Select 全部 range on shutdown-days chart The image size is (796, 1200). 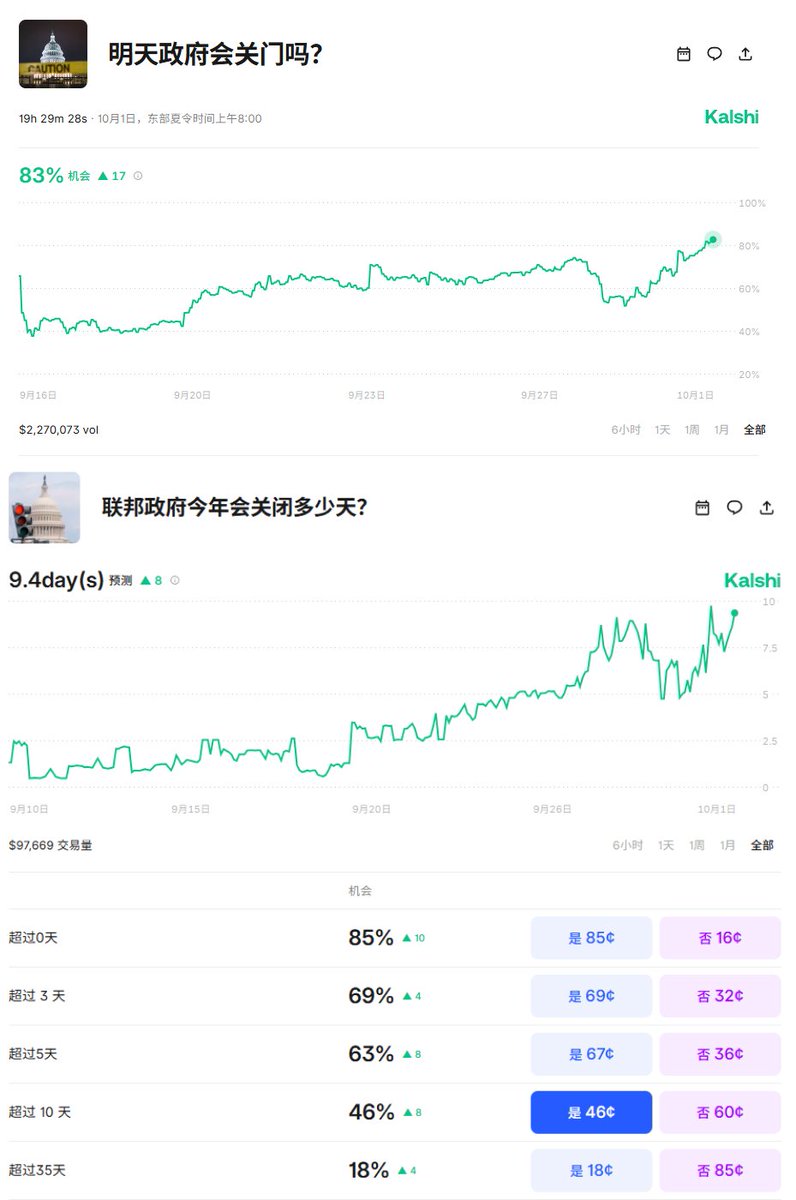[762, 845]
